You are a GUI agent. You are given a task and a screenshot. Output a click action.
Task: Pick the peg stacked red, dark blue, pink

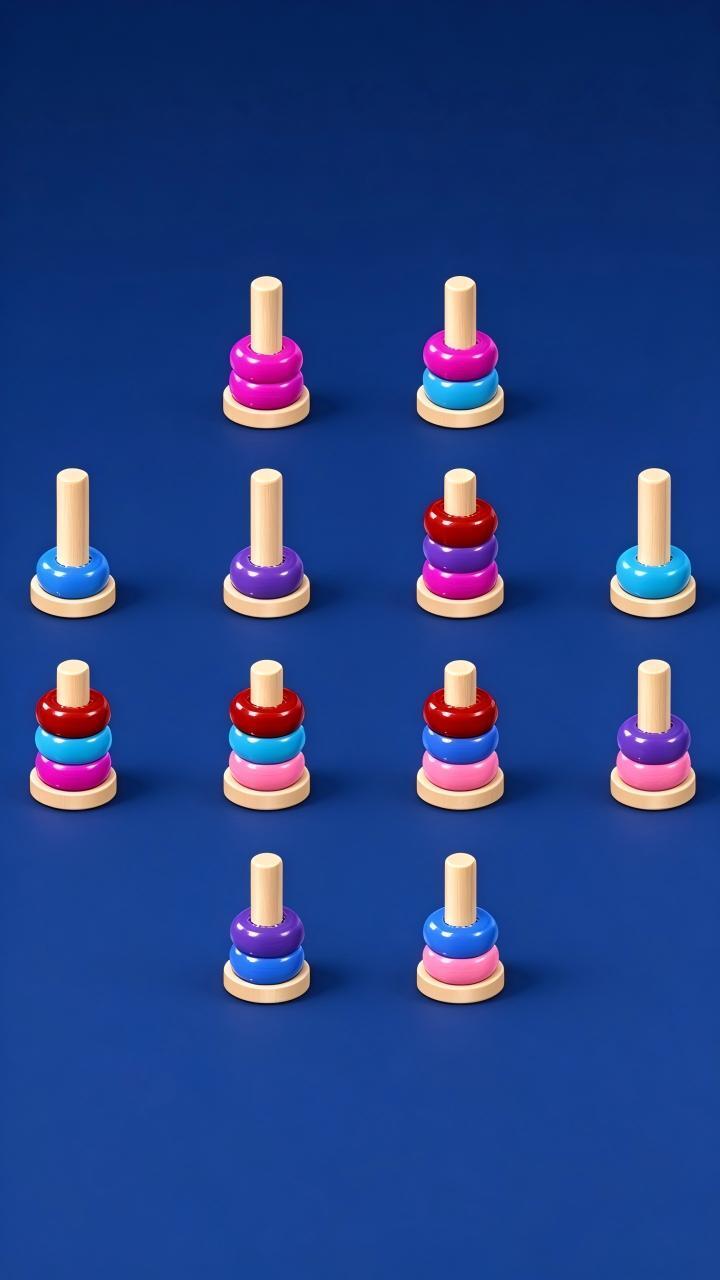[x=460, y=734]
